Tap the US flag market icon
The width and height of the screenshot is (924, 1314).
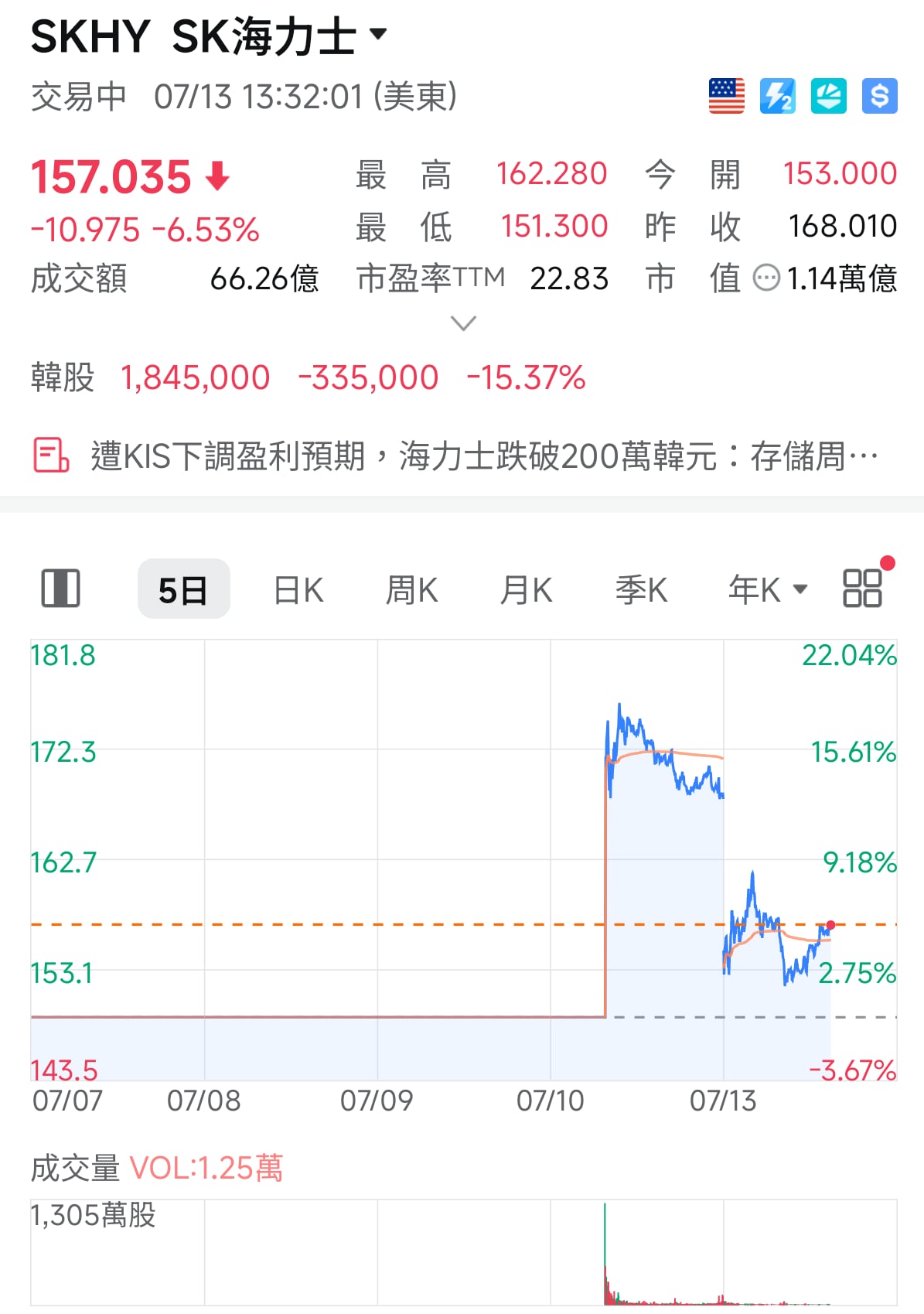[x=726, y=96]
